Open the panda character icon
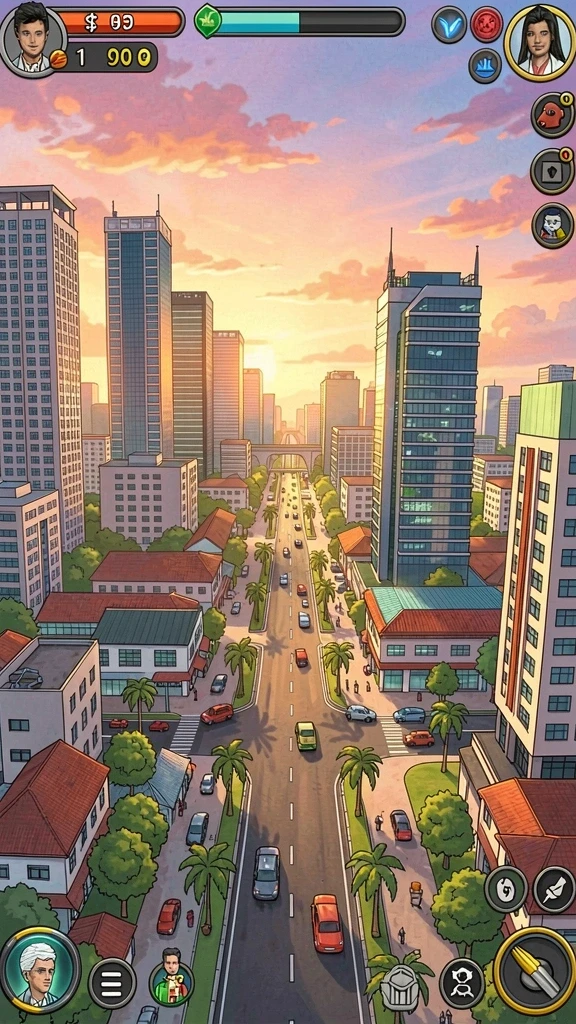576x1024 pixels. 552,225
